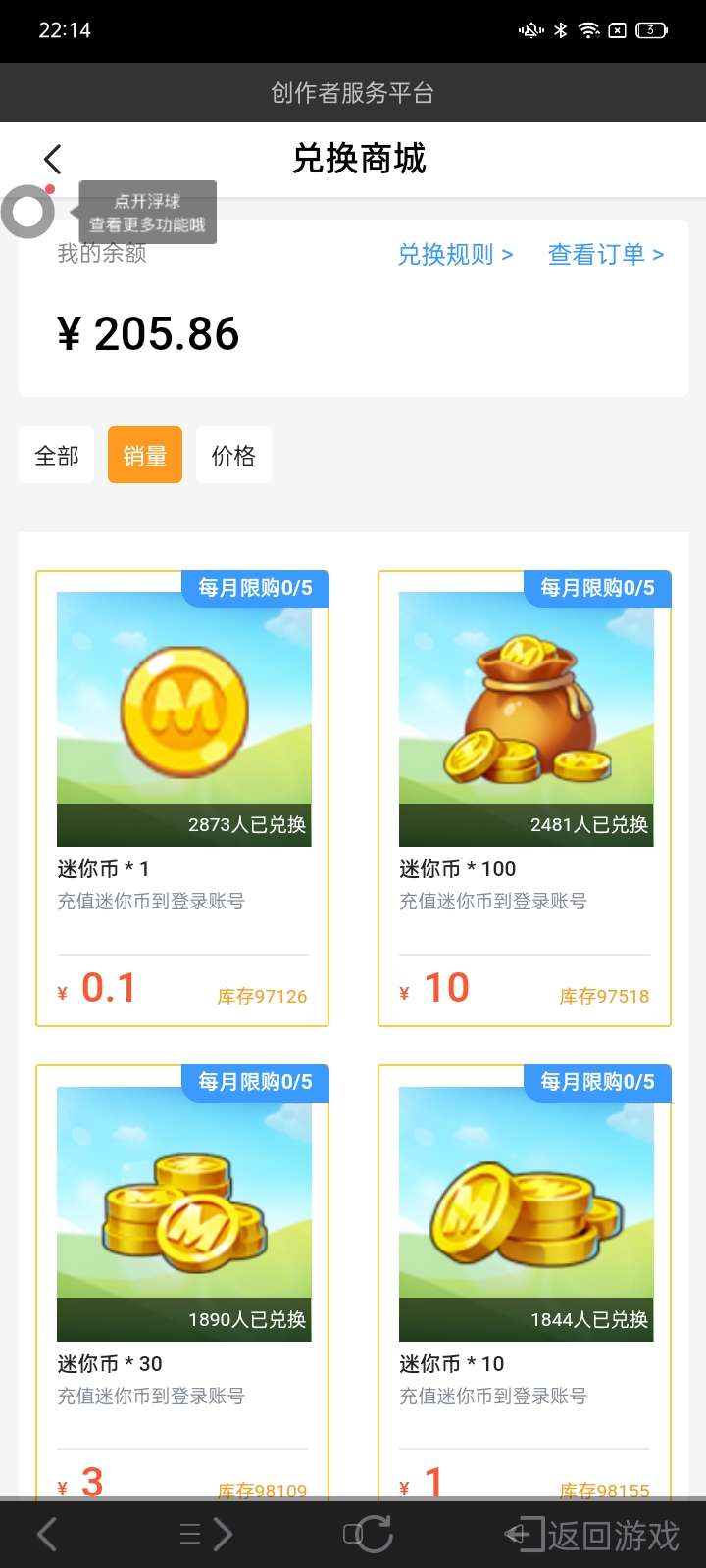The height and width of the screenshot is (1568, 706).
Task: Open the 查看订单 link
Action: pyautogui.click(x=605, y=255)
